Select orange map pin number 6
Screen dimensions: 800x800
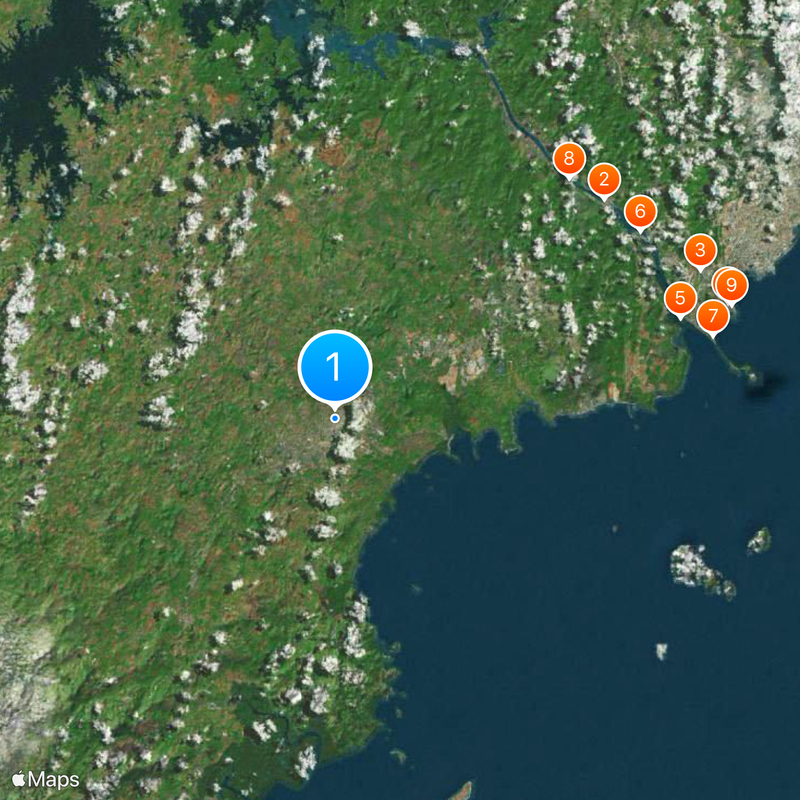click(x=640, y=212)
